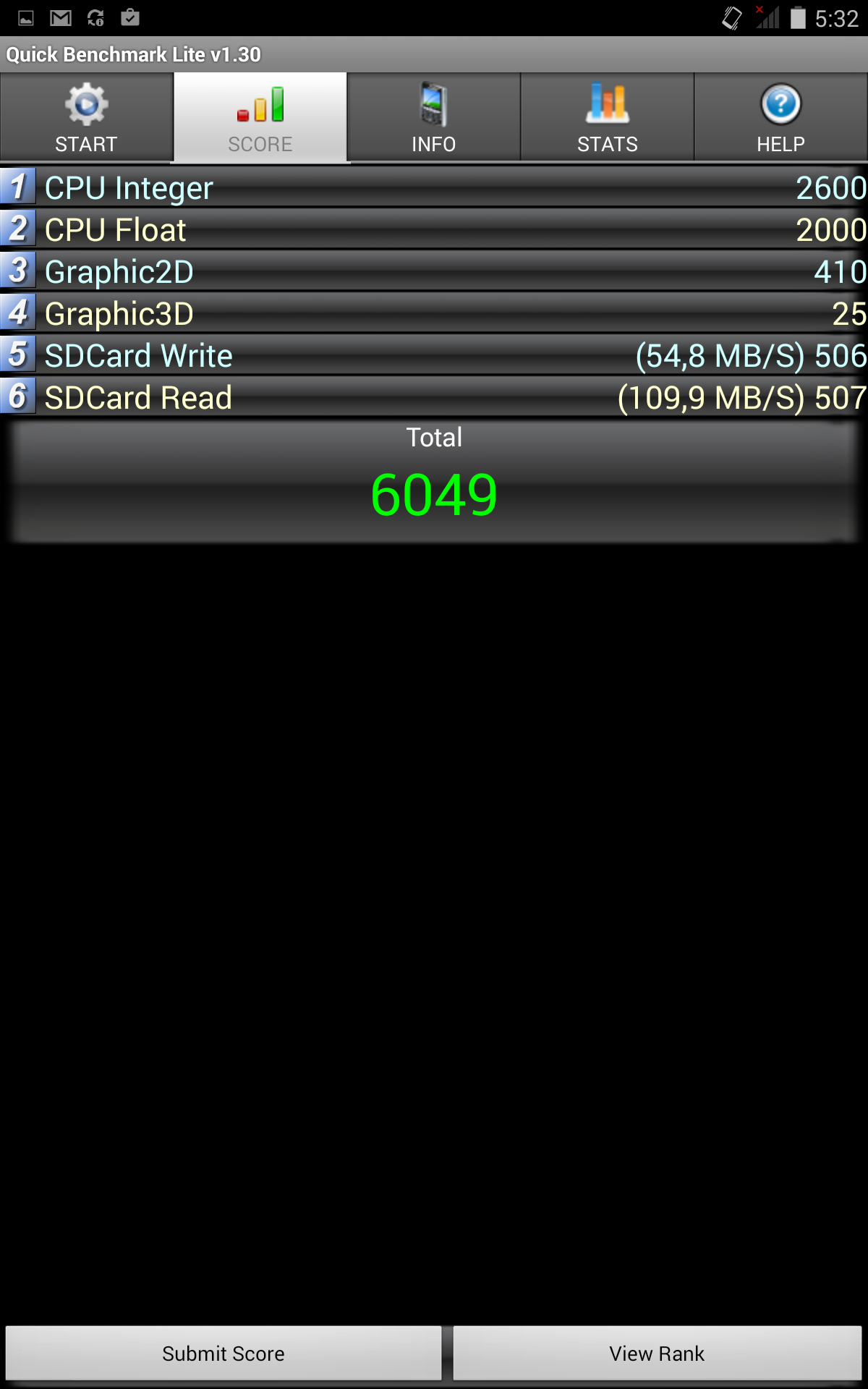
Task: Switch to the START tab
Action: click(x=86, y=117)
